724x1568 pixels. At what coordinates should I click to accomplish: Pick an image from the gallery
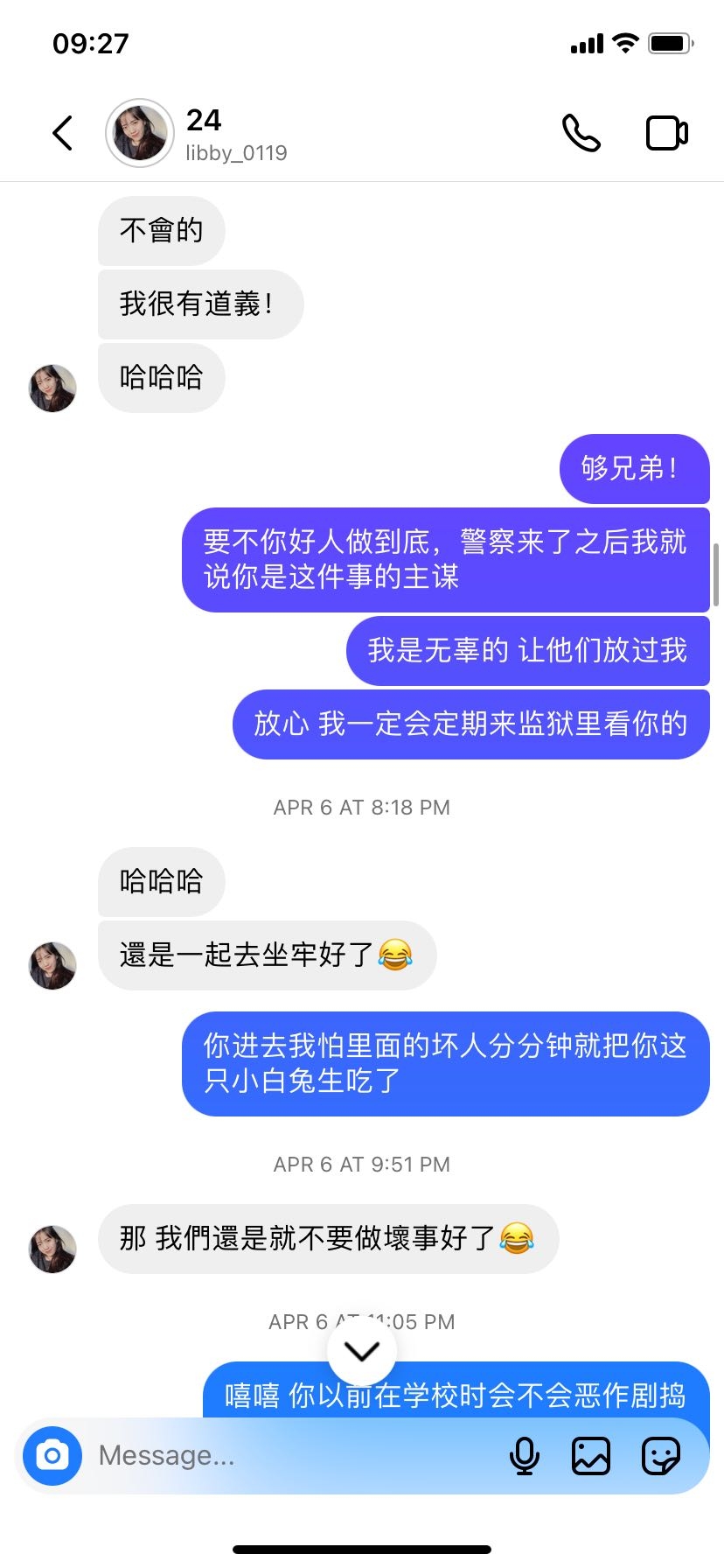coord(591,1456)
